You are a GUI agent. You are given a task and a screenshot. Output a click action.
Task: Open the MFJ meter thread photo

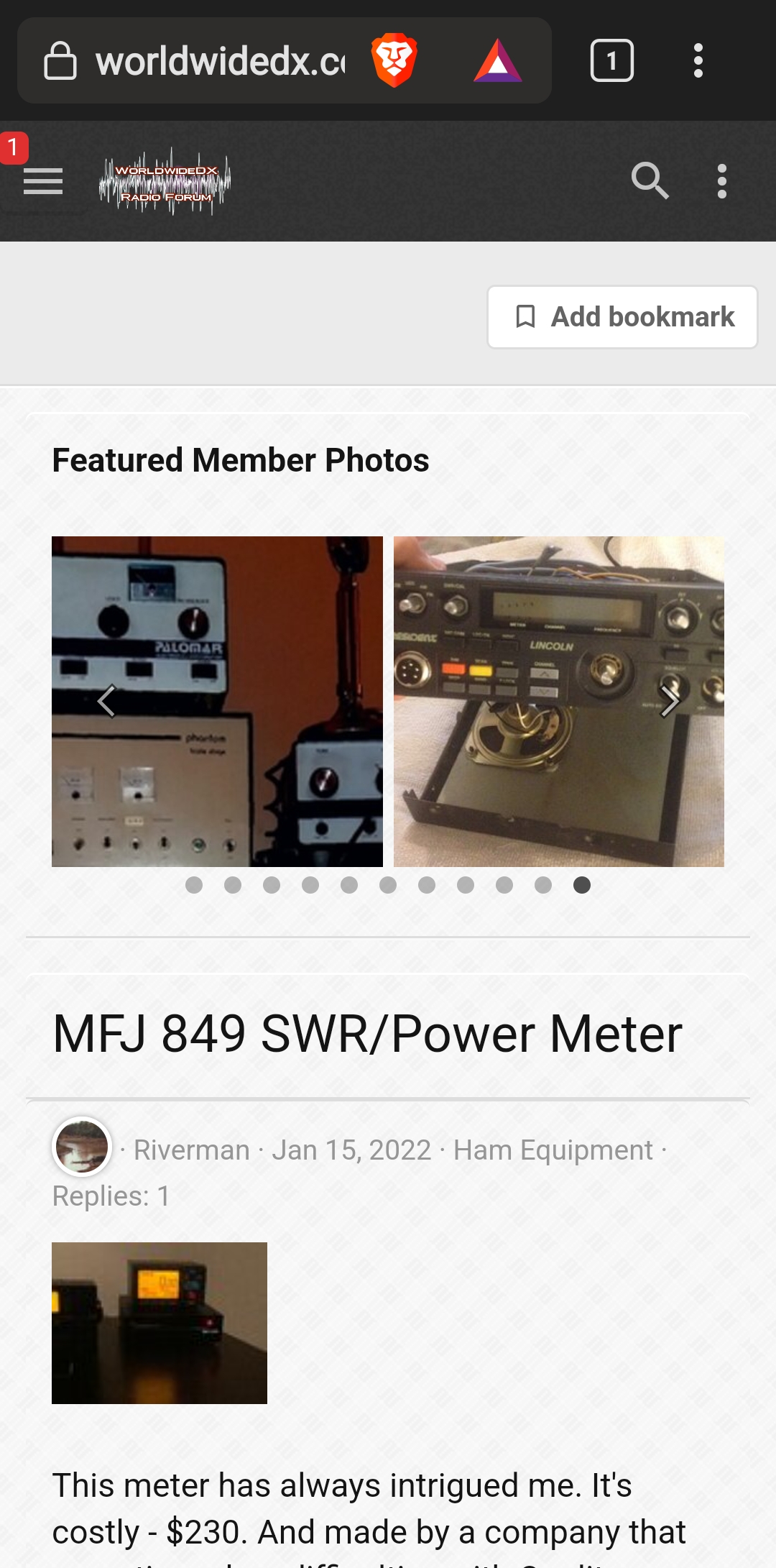click(x=160, y=1323)
